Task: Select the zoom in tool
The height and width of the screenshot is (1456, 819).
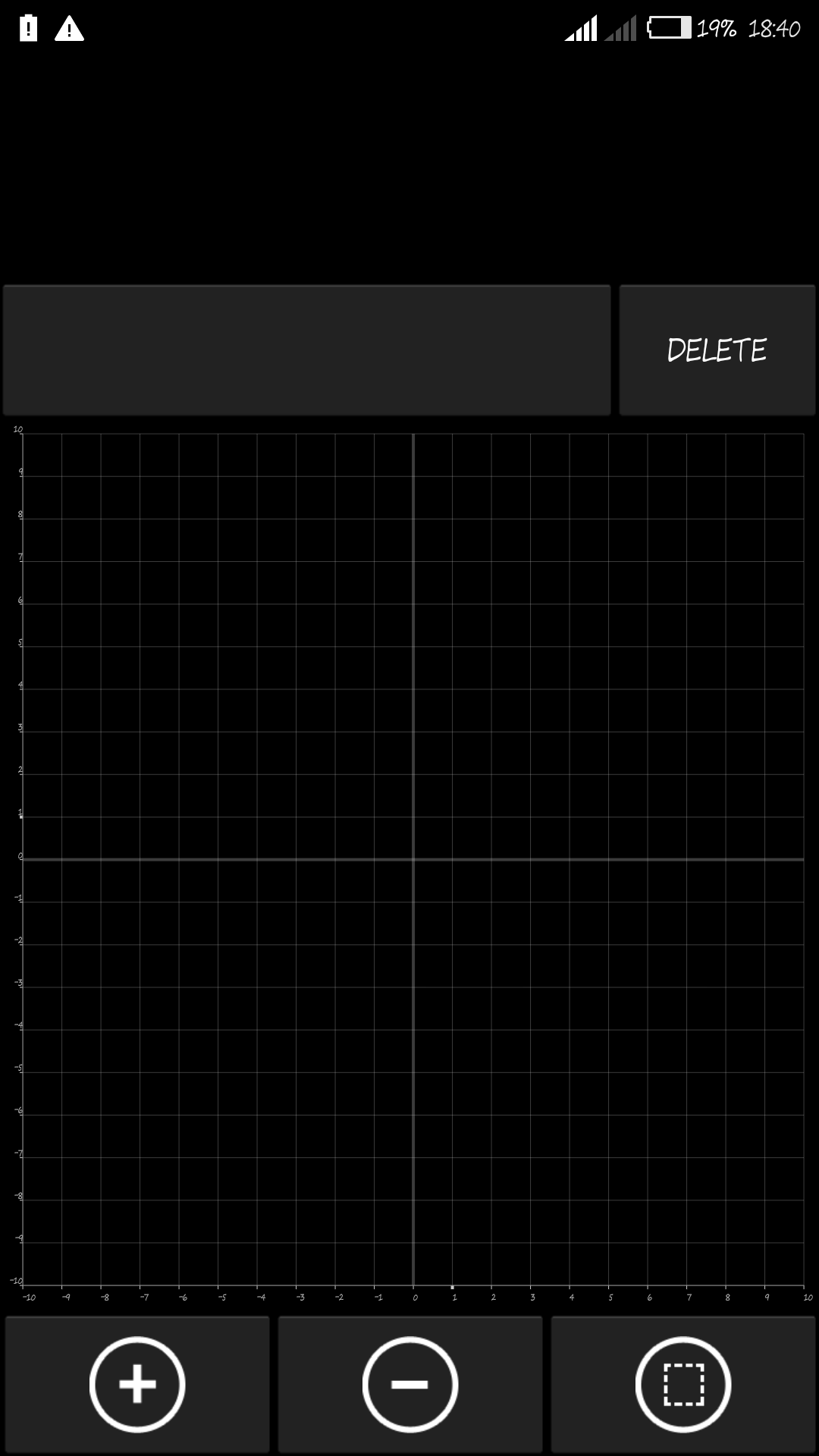Action: tap(136, 1384)
